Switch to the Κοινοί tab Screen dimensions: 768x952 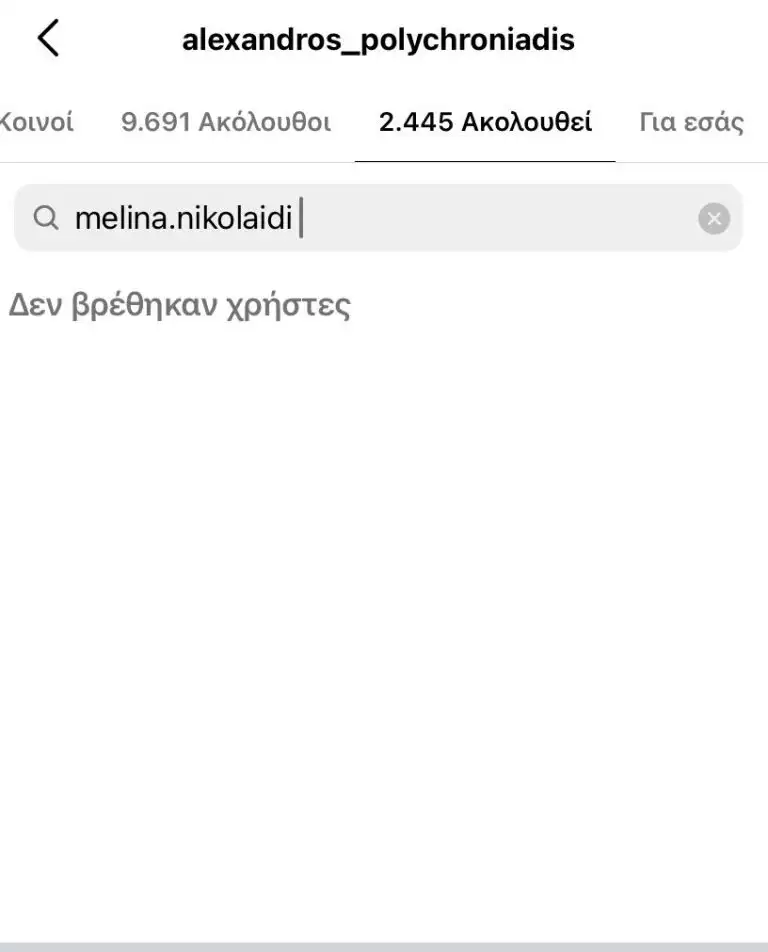[x=36, y=122]
